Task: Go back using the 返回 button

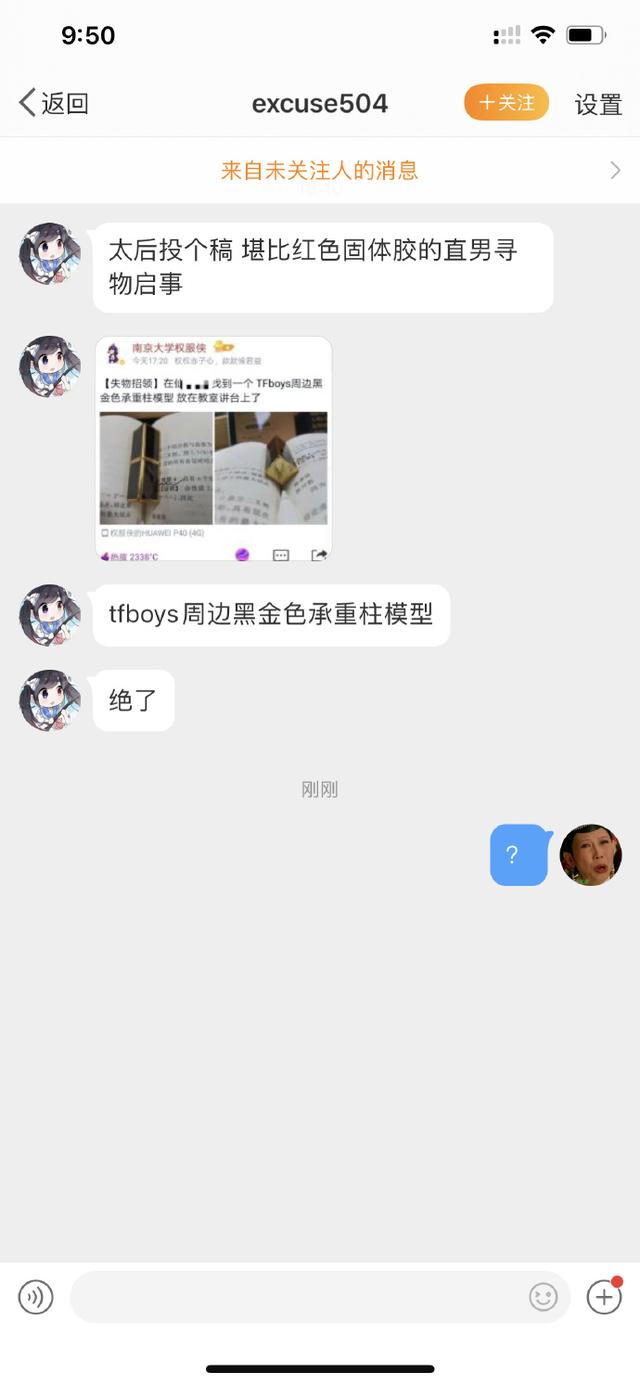Action: [54, 103]
